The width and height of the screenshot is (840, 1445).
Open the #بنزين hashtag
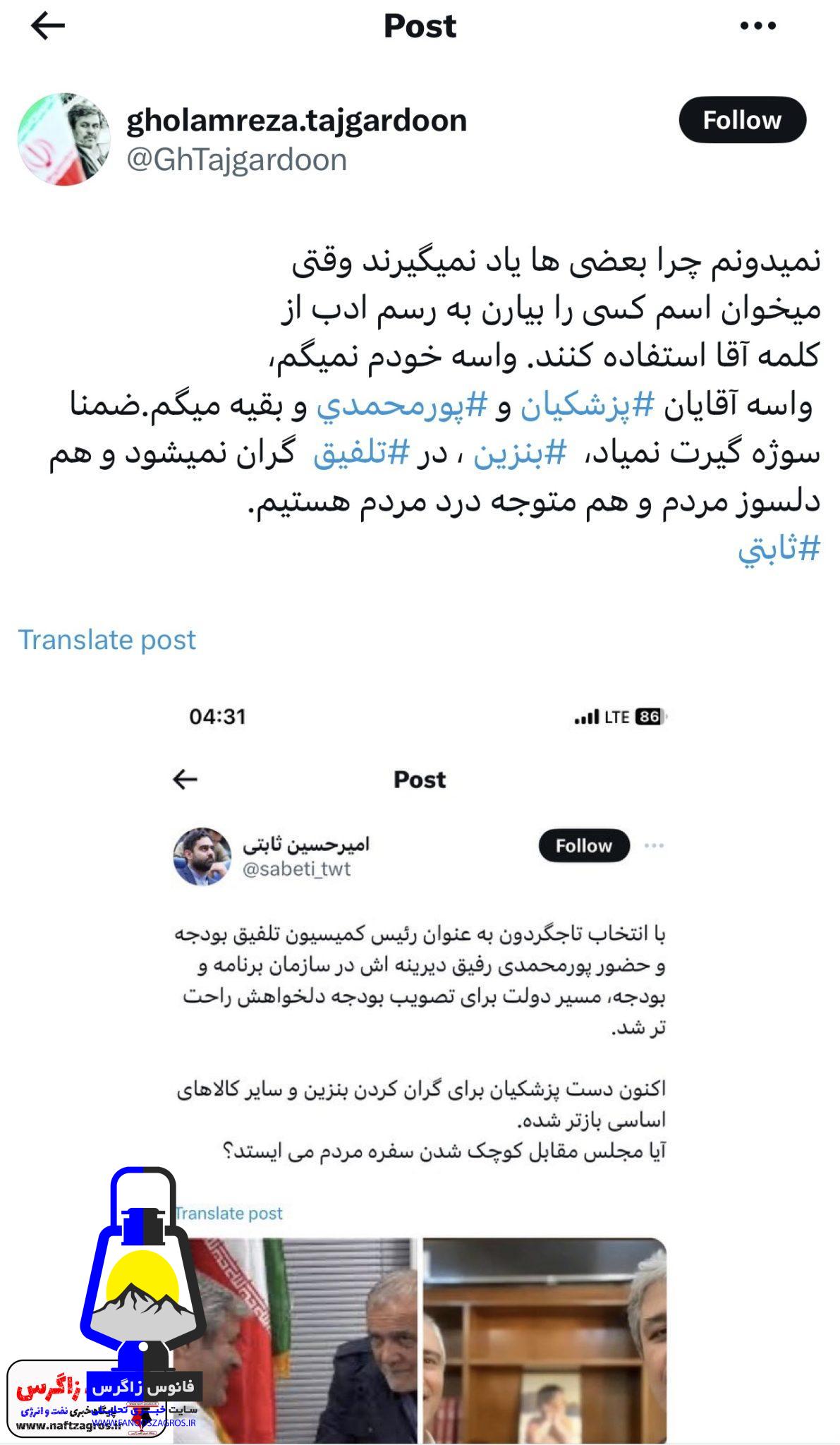[520, 454]
